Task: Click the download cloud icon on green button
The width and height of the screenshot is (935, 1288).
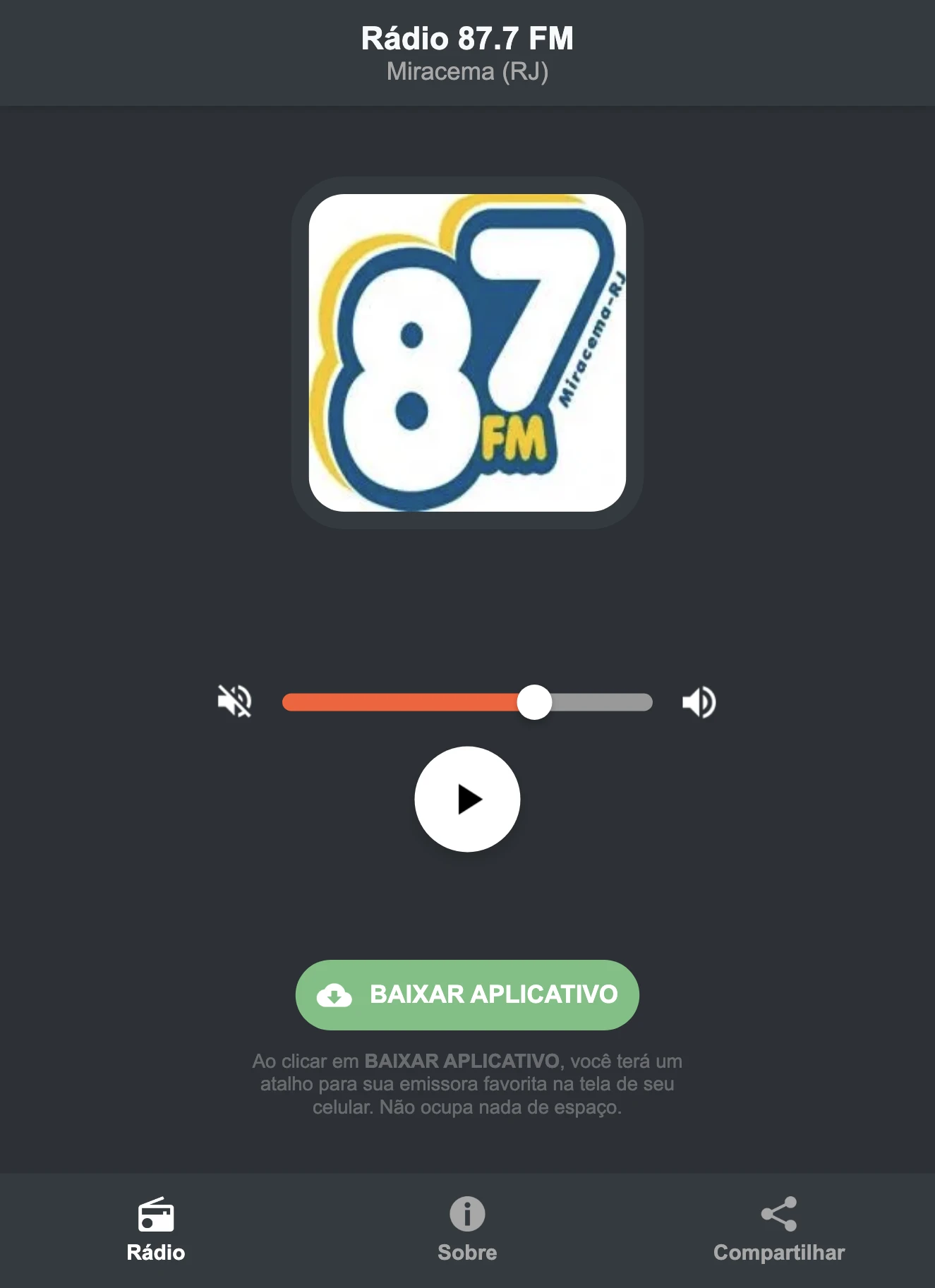Action: (x=335, y=994)
